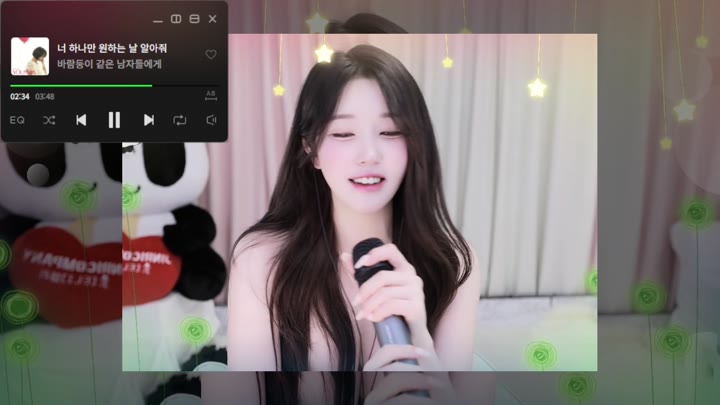Set A-B section repeat
This screenshot has width=720, height=405.
[x=210, y=95]
